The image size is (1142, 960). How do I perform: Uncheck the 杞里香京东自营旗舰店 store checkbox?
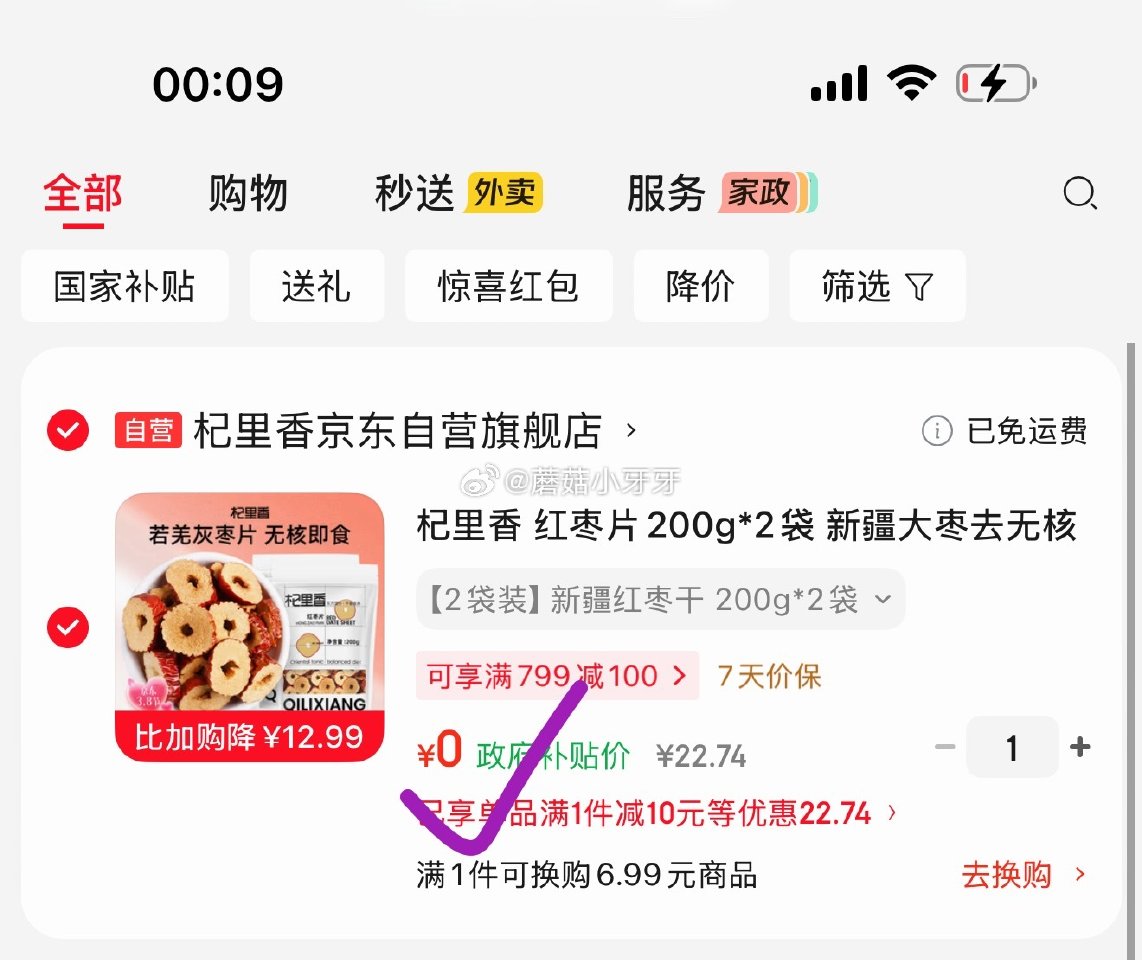[68, 431]
